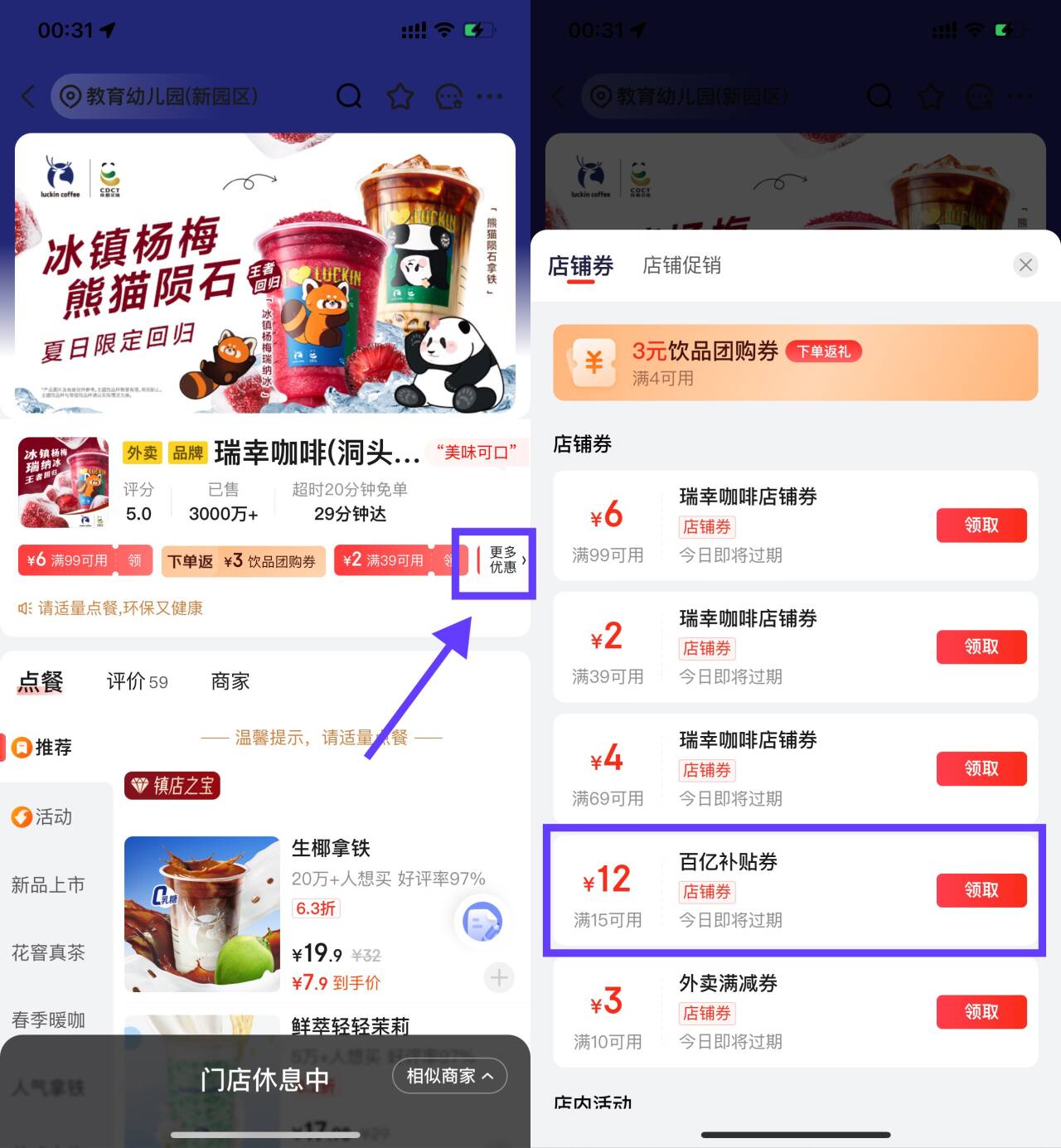Claim the ¥4 满69可用 store coupon
The width and height of the screenshot is (1061, 1148).
(981, 768)
